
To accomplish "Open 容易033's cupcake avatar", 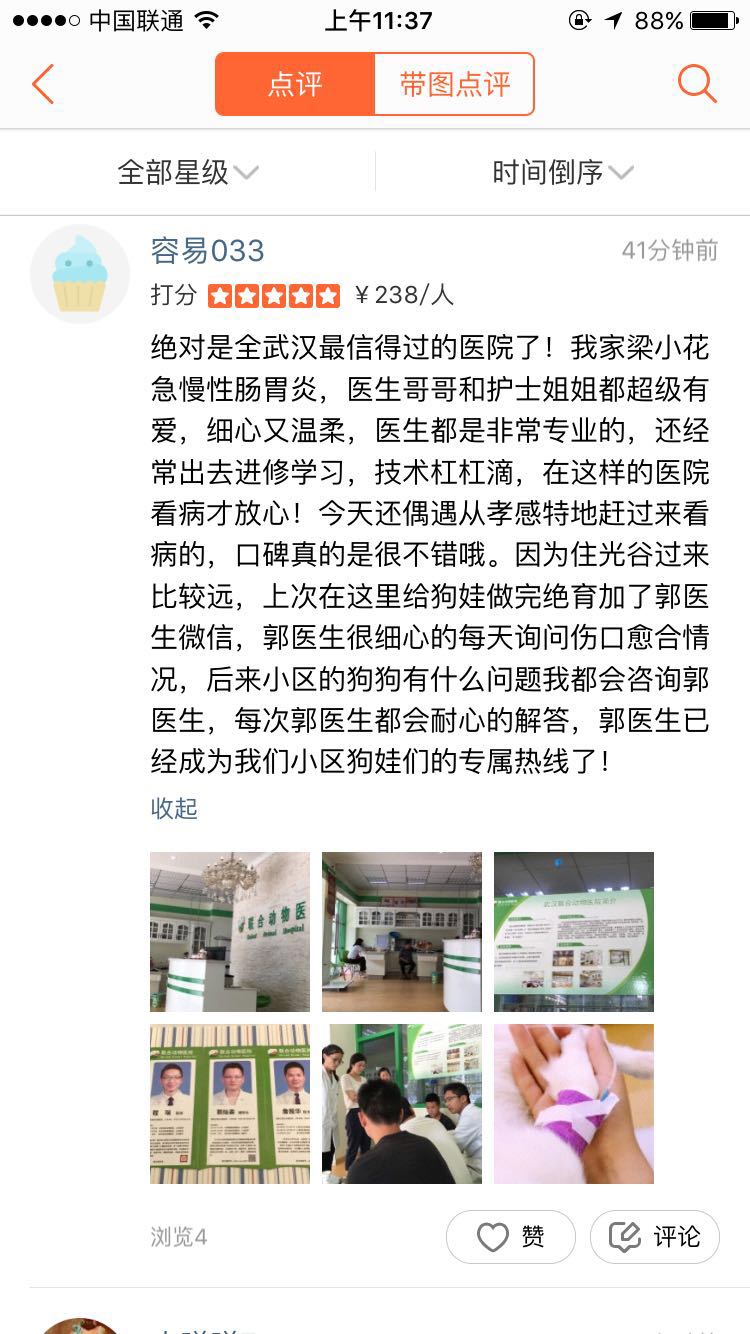I will click(x=80, y=273).
